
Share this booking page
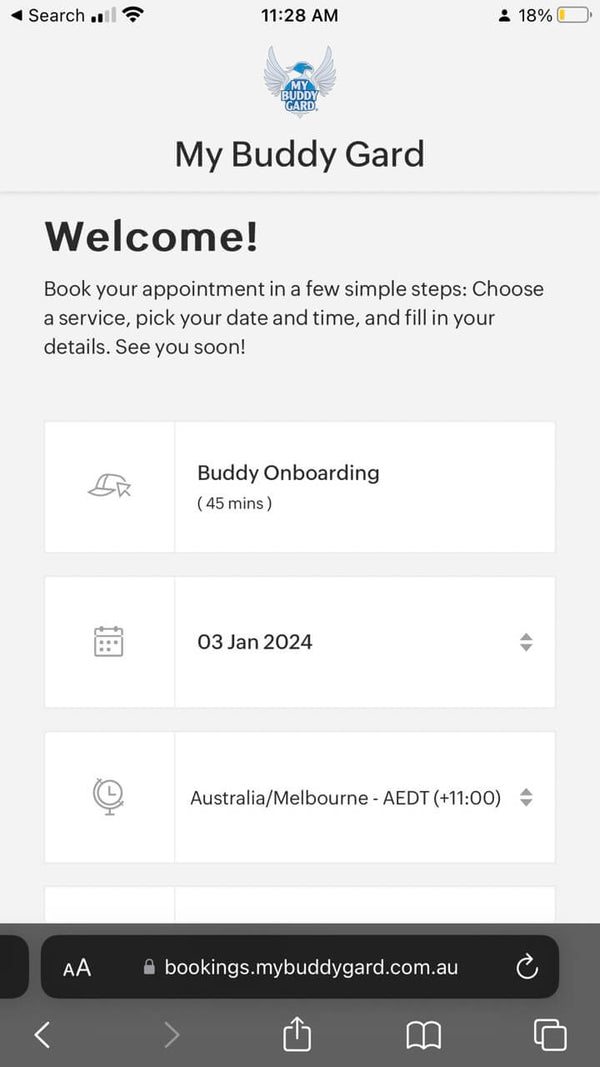(x=297, y=1034)
